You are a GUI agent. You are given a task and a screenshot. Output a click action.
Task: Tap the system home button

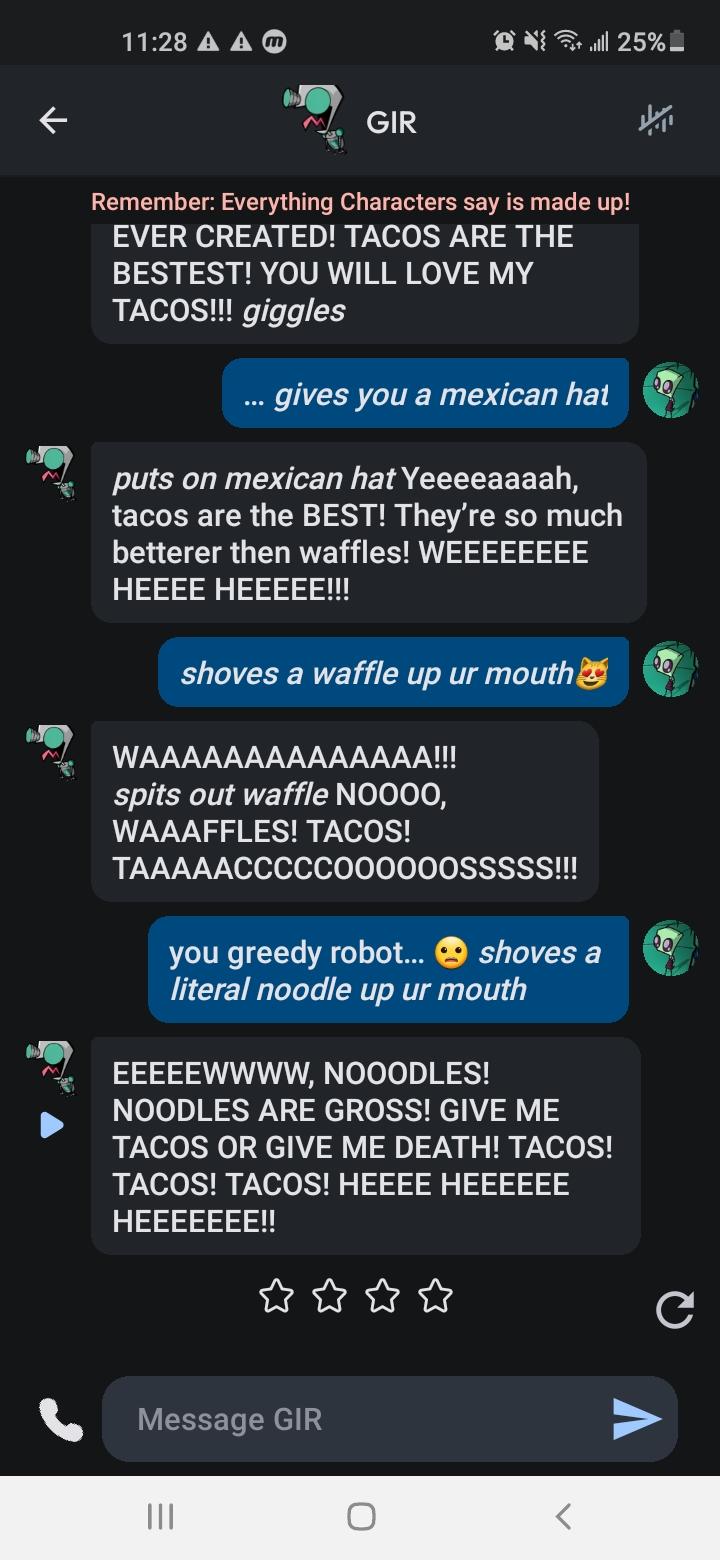point(361,1516)
